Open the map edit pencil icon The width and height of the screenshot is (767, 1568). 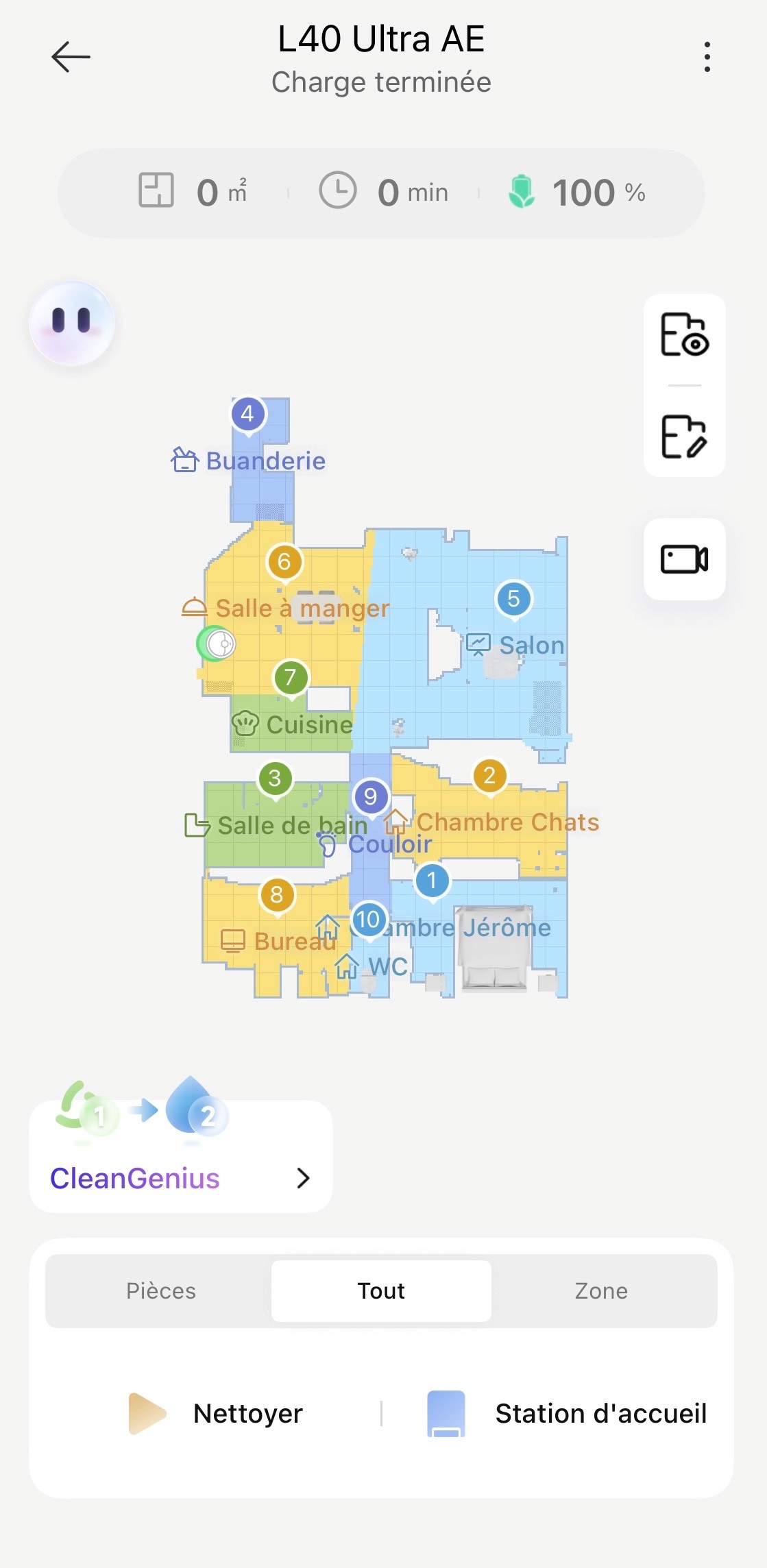pos(684,437)
